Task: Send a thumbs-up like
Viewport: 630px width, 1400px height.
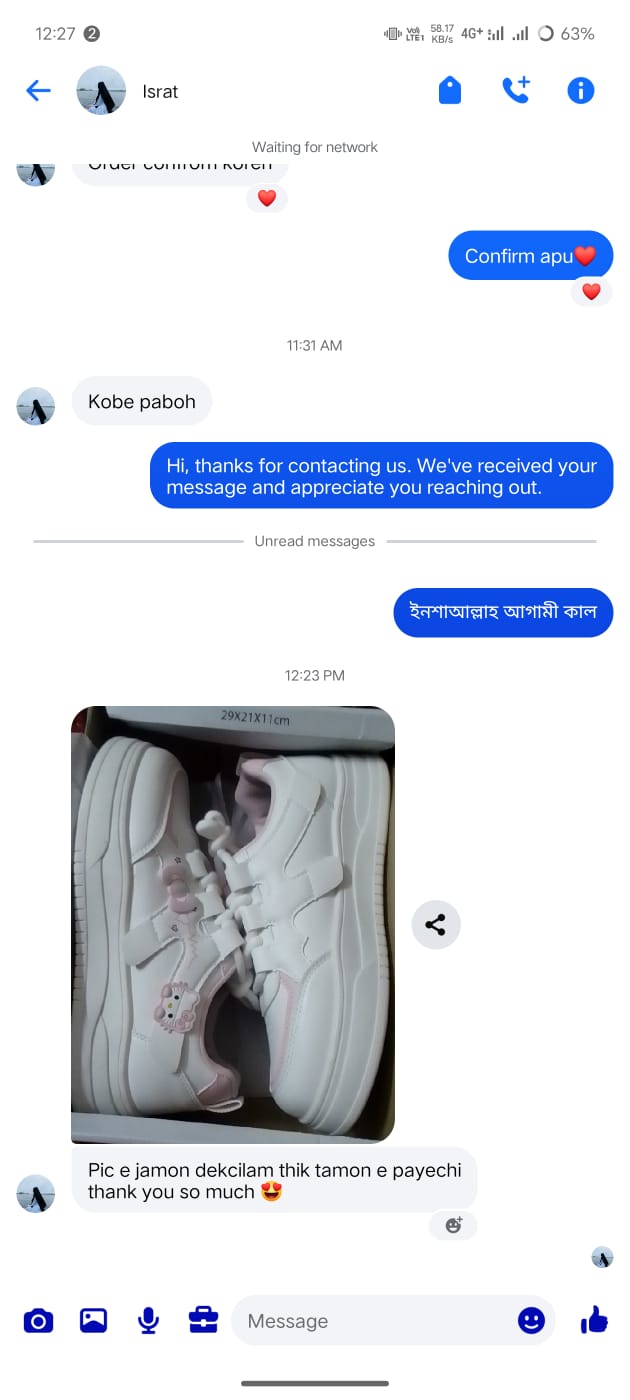Action: pos(594,1321)
